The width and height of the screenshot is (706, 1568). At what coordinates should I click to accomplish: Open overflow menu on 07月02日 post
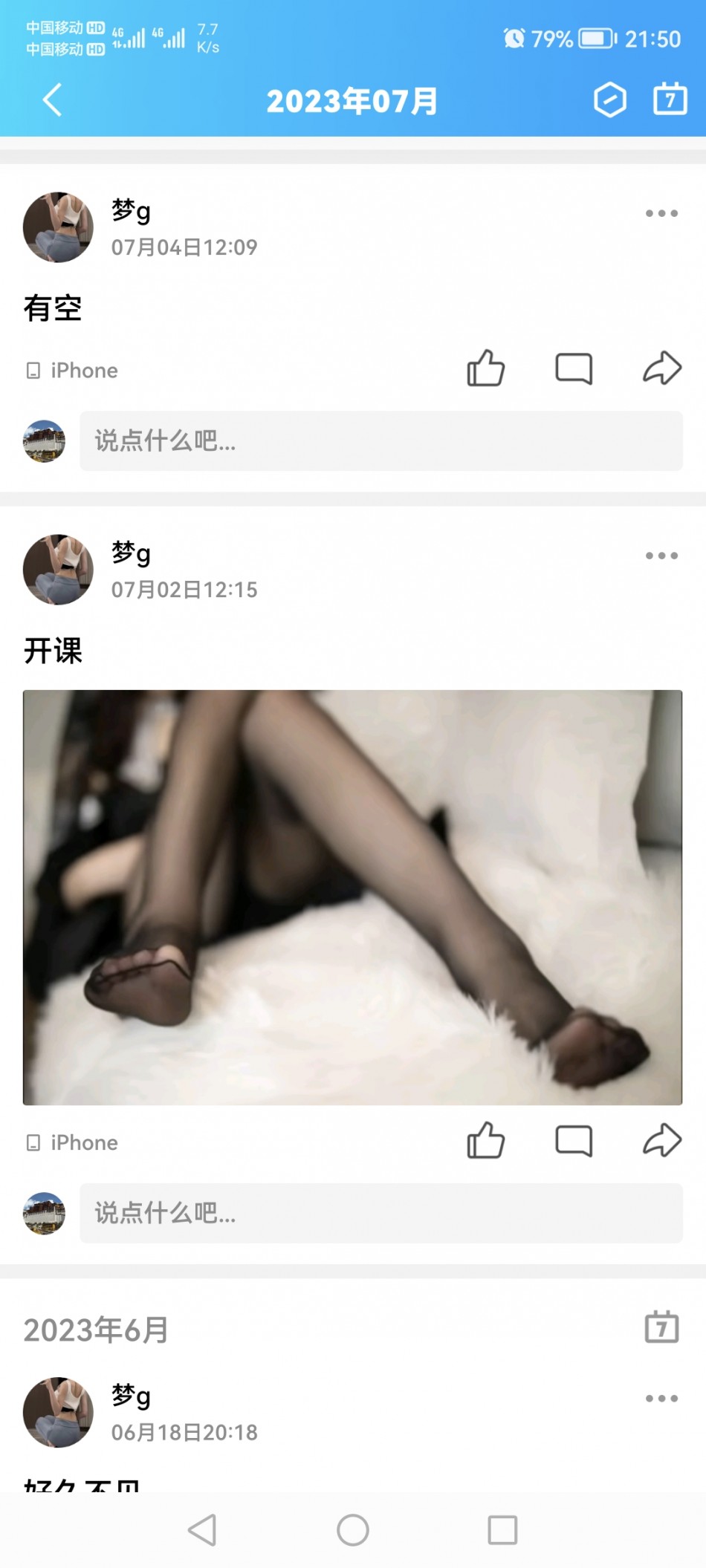(661, 556)
